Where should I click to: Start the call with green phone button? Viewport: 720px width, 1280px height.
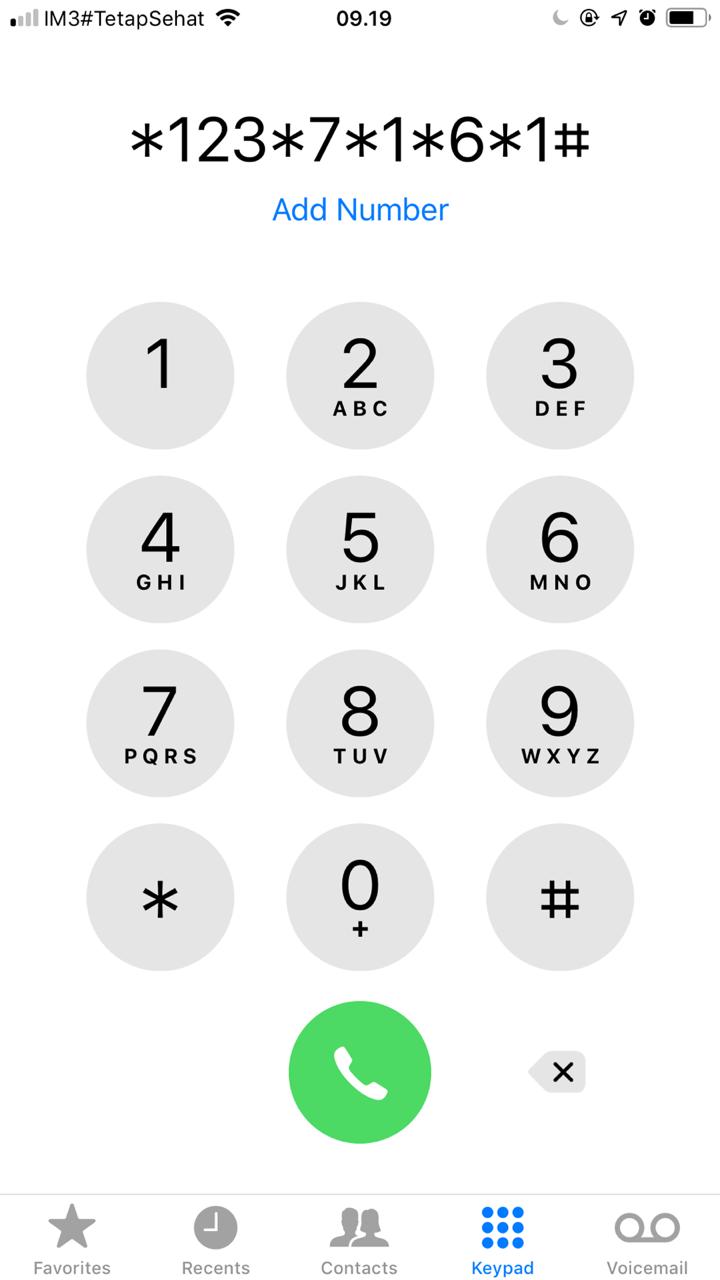click(x=360, y=1072)
